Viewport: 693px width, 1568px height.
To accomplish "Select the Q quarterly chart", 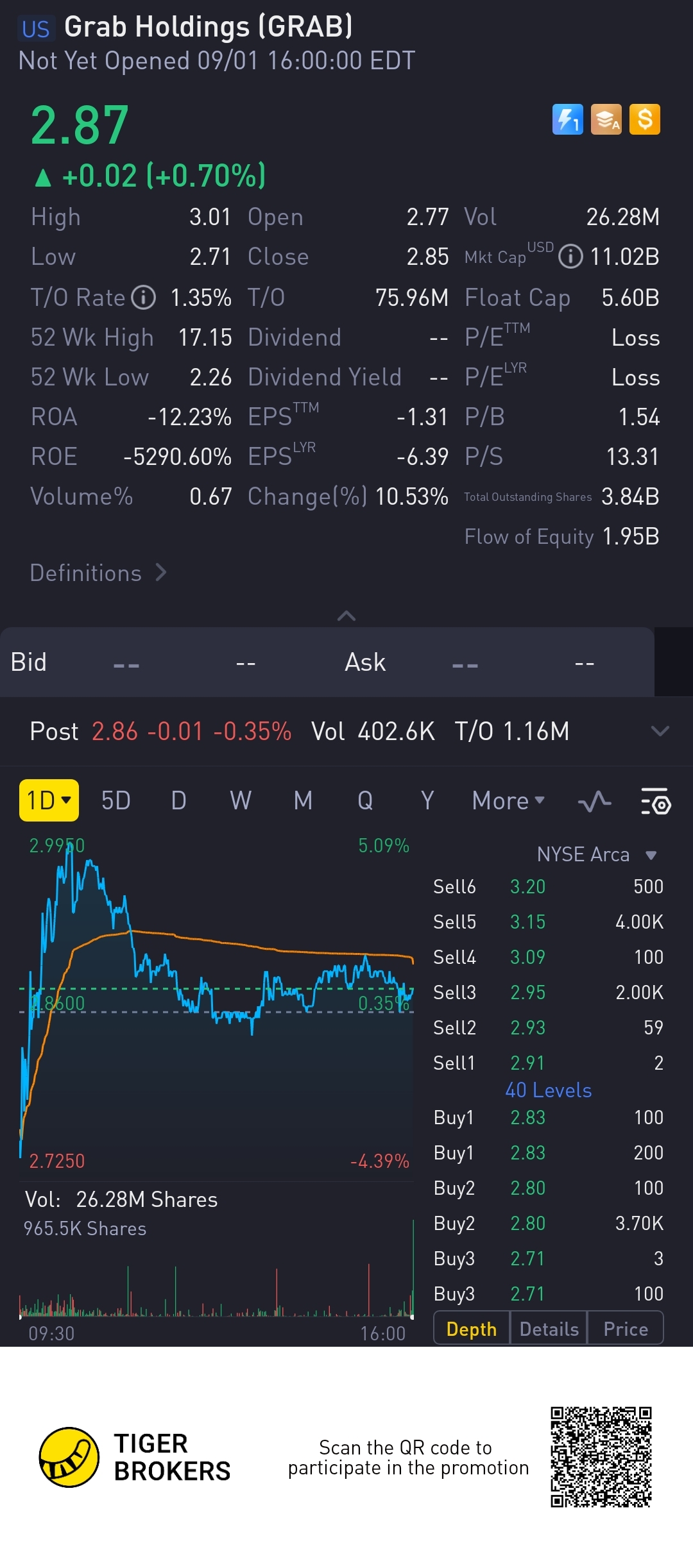I will point(365,800).
